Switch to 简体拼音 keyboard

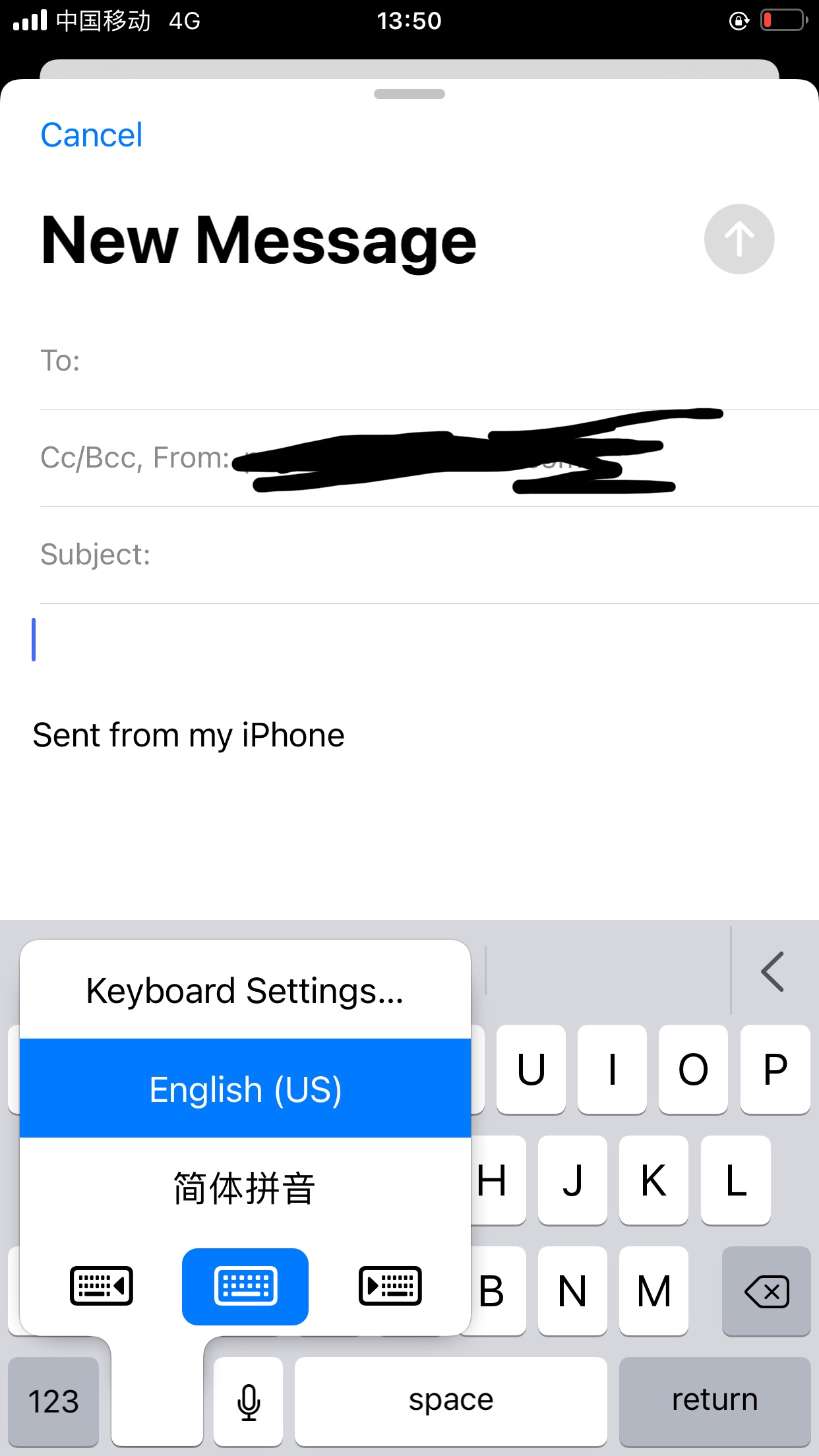(x=245, y=1188)
